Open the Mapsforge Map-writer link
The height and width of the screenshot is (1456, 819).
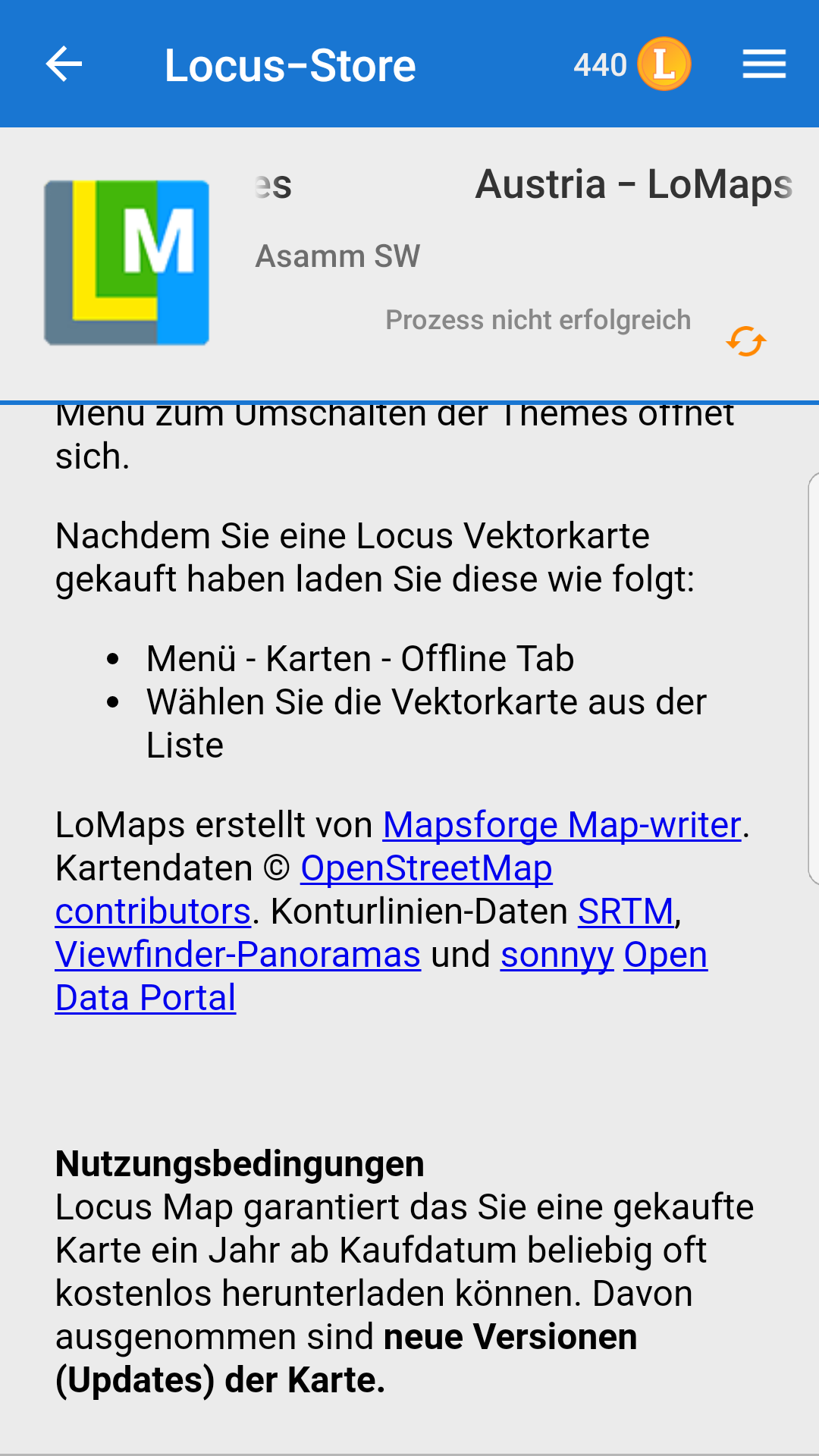tap(561, 825)
